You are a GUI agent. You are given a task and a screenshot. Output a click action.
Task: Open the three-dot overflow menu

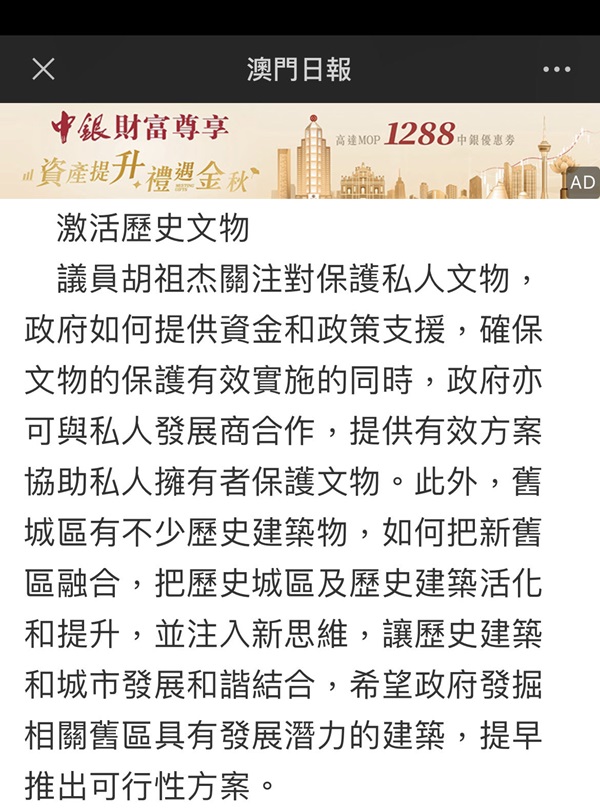(x=556, y=70)
